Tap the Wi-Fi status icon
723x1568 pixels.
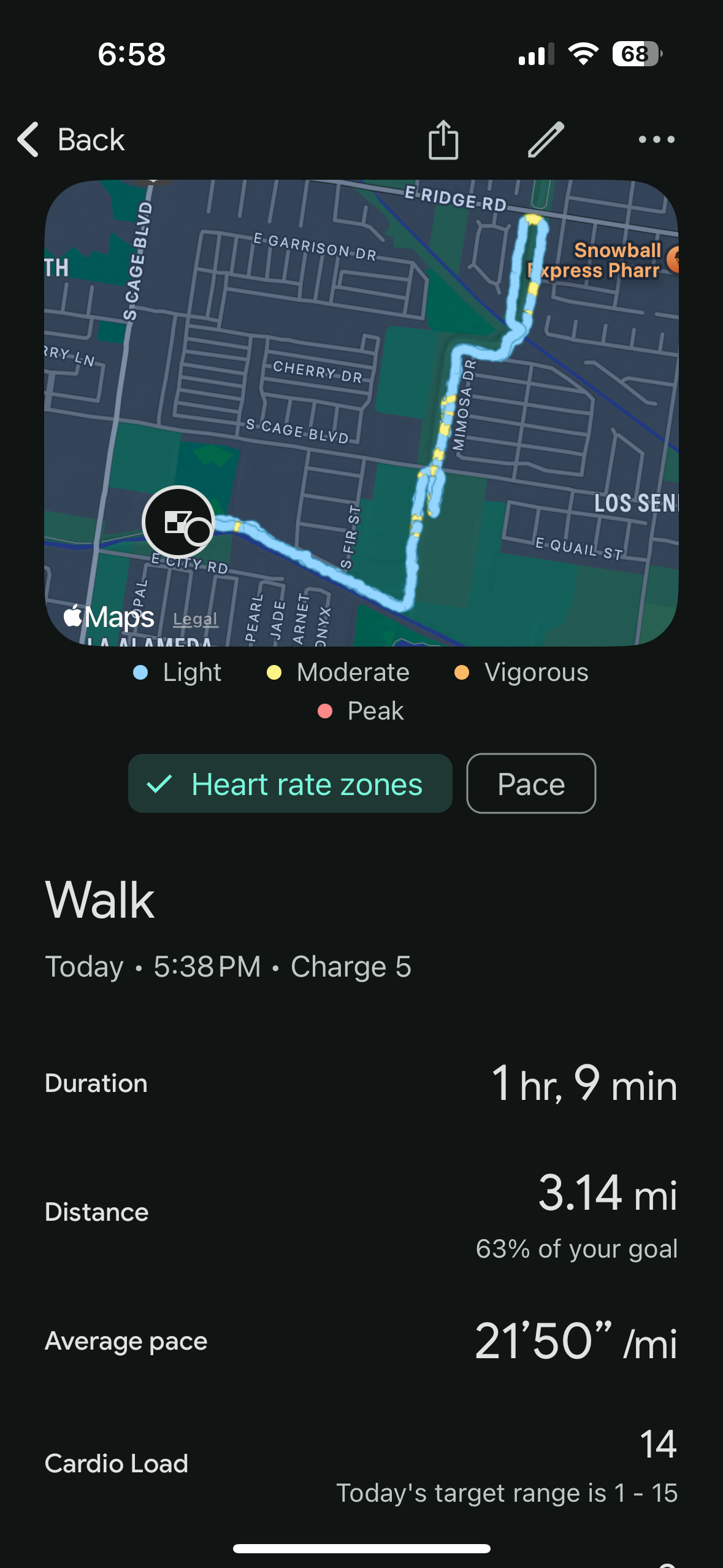point(583,54)
